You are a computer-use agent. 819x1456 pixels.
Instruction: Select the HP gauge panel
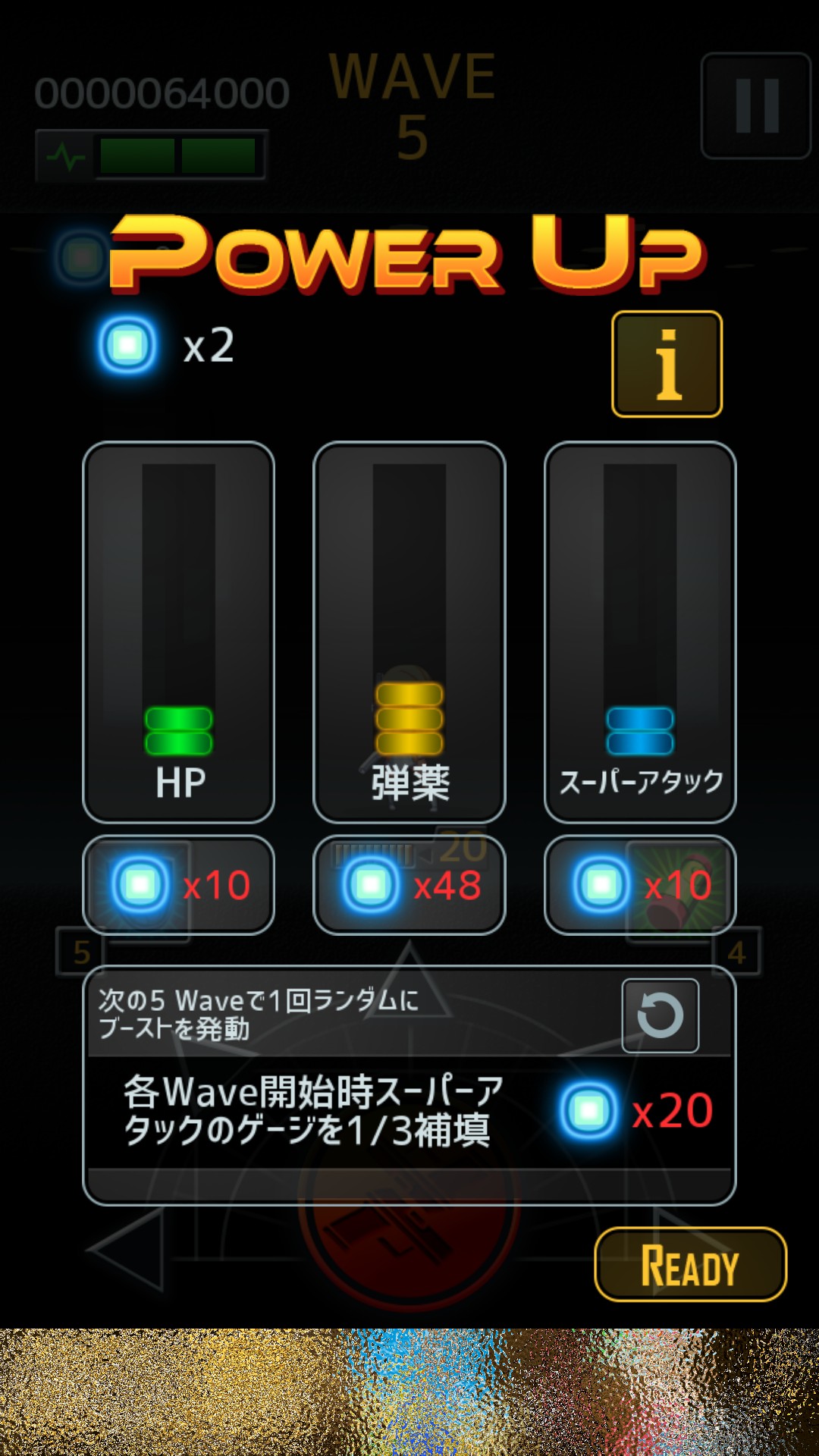pyautogui.click(x=178, y=632)
